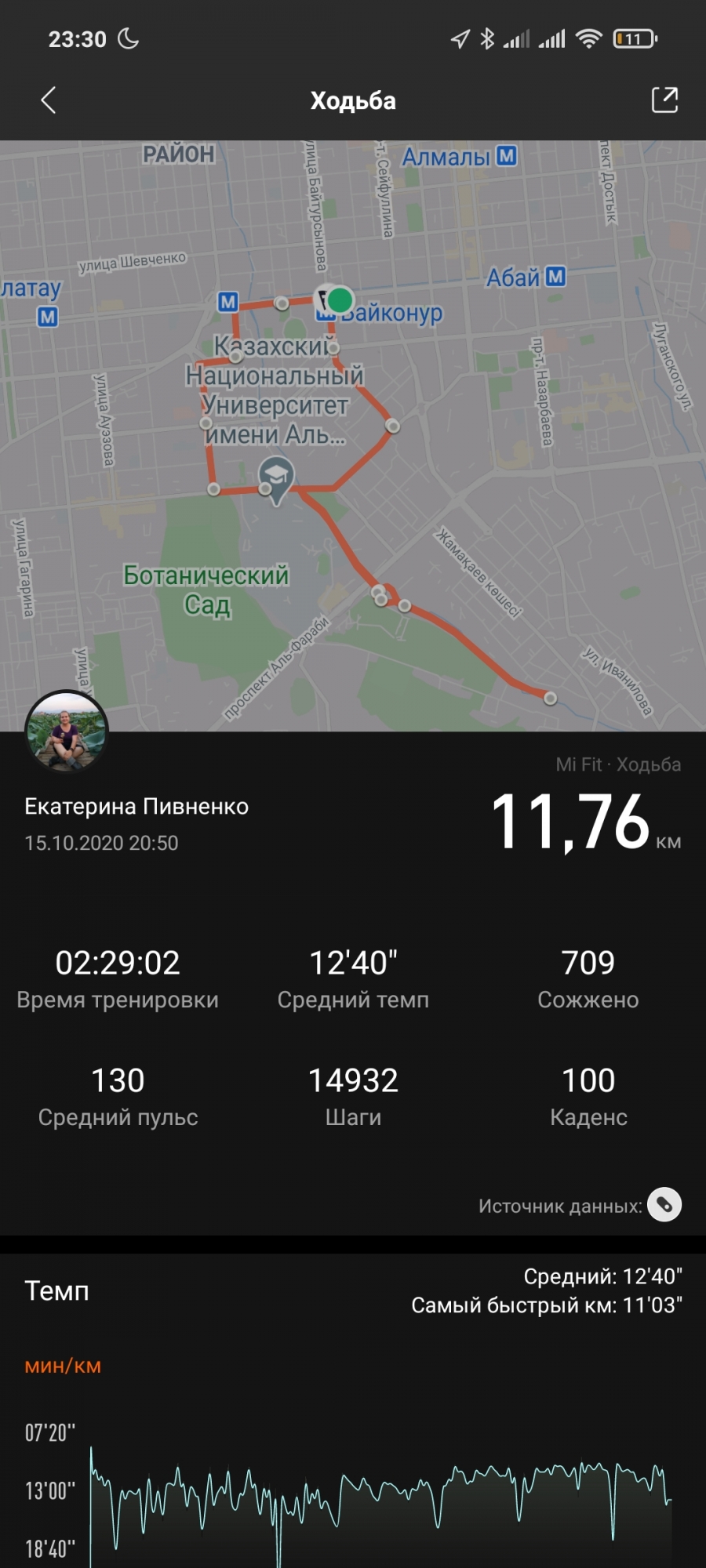Share this walking workout
Viewport: 706px width, 1568px height.
pos(664,100)
